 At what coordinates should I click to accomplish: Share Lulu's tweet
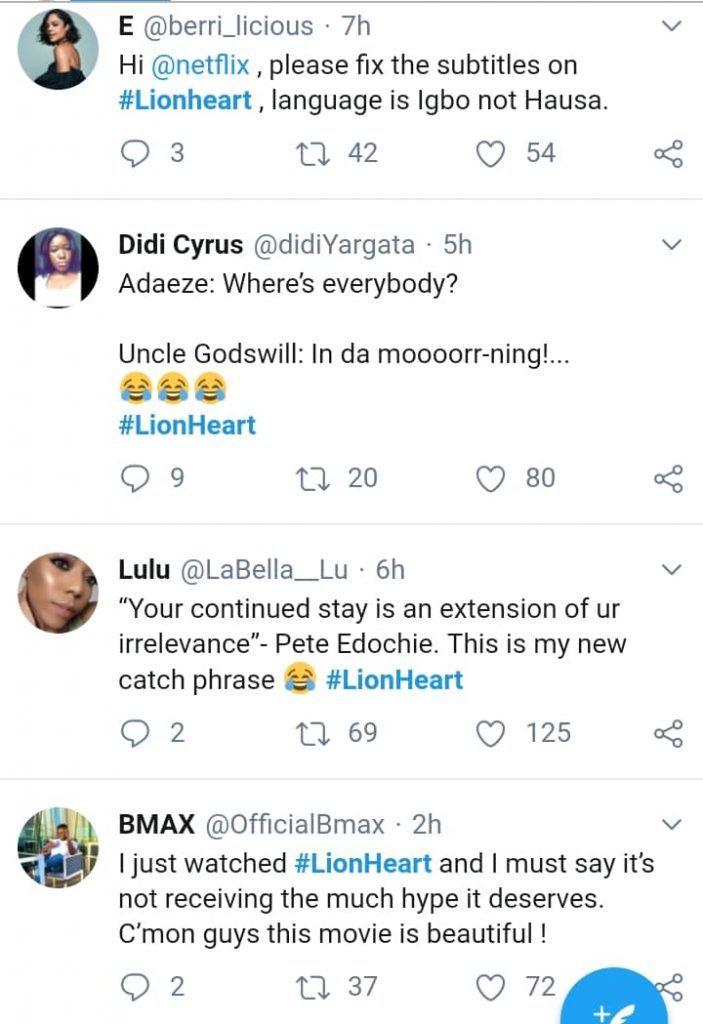[668, 734]
